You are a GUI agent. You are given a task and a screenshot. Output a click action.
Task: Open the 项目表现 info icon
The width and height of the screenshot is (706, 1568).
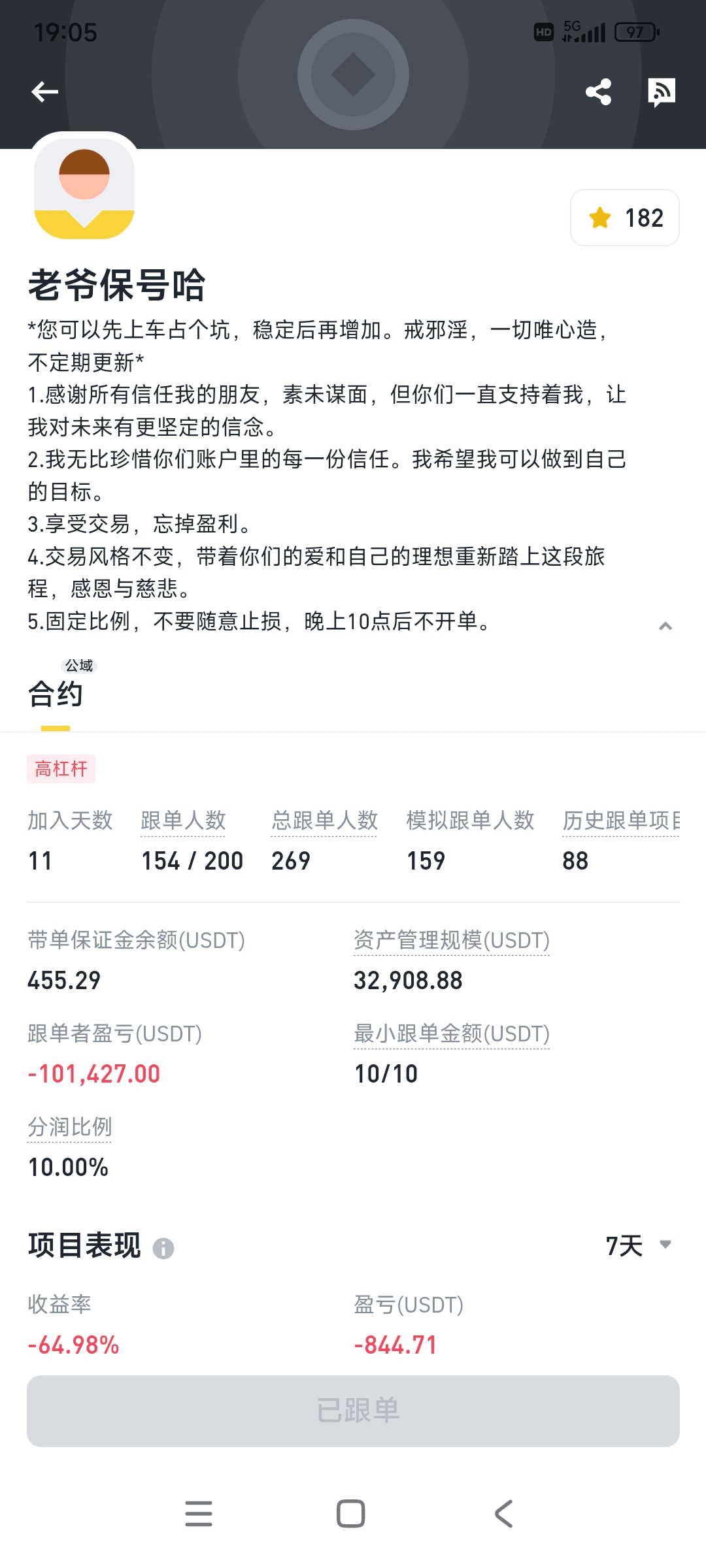pos(163,1249)
